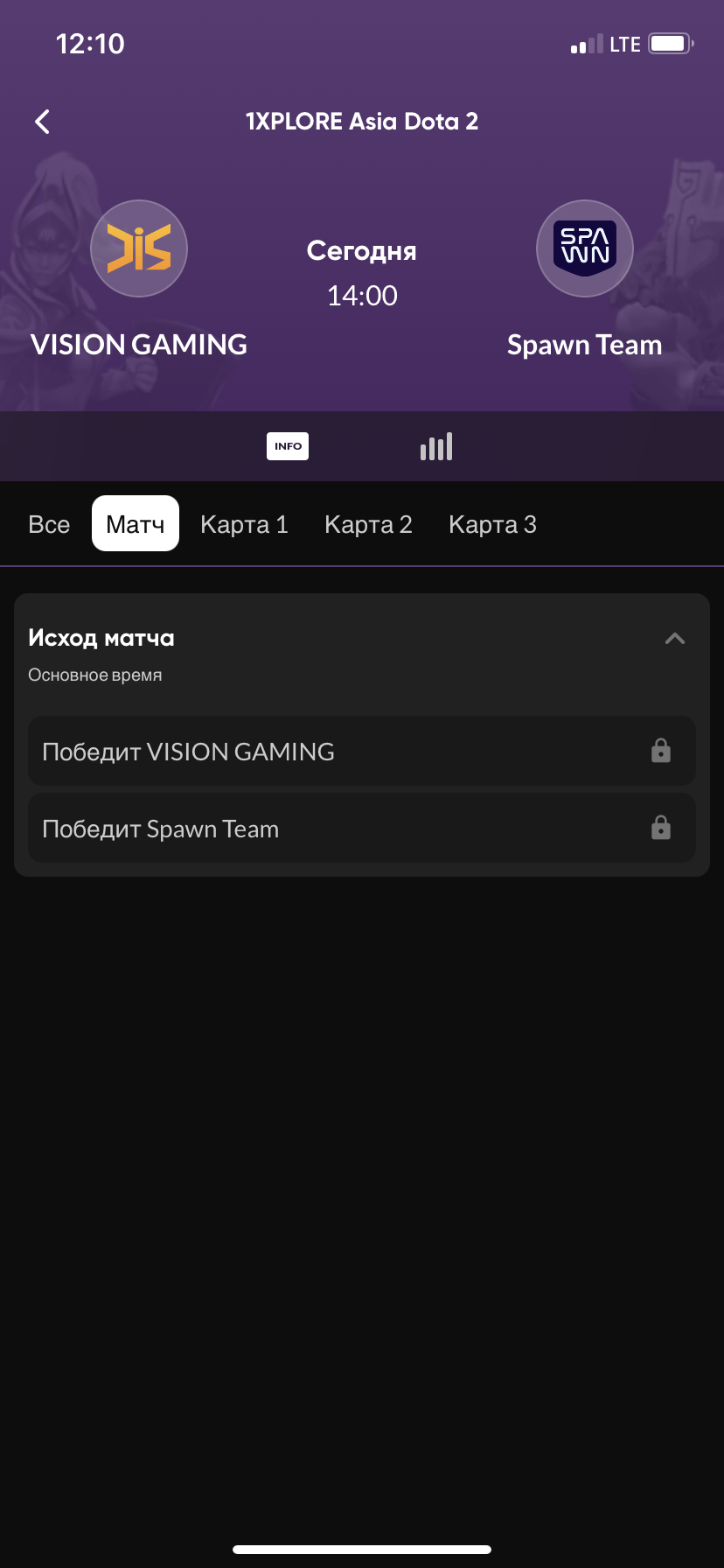
Task: Go back using the arrow icon
Action: click(42, 122)
